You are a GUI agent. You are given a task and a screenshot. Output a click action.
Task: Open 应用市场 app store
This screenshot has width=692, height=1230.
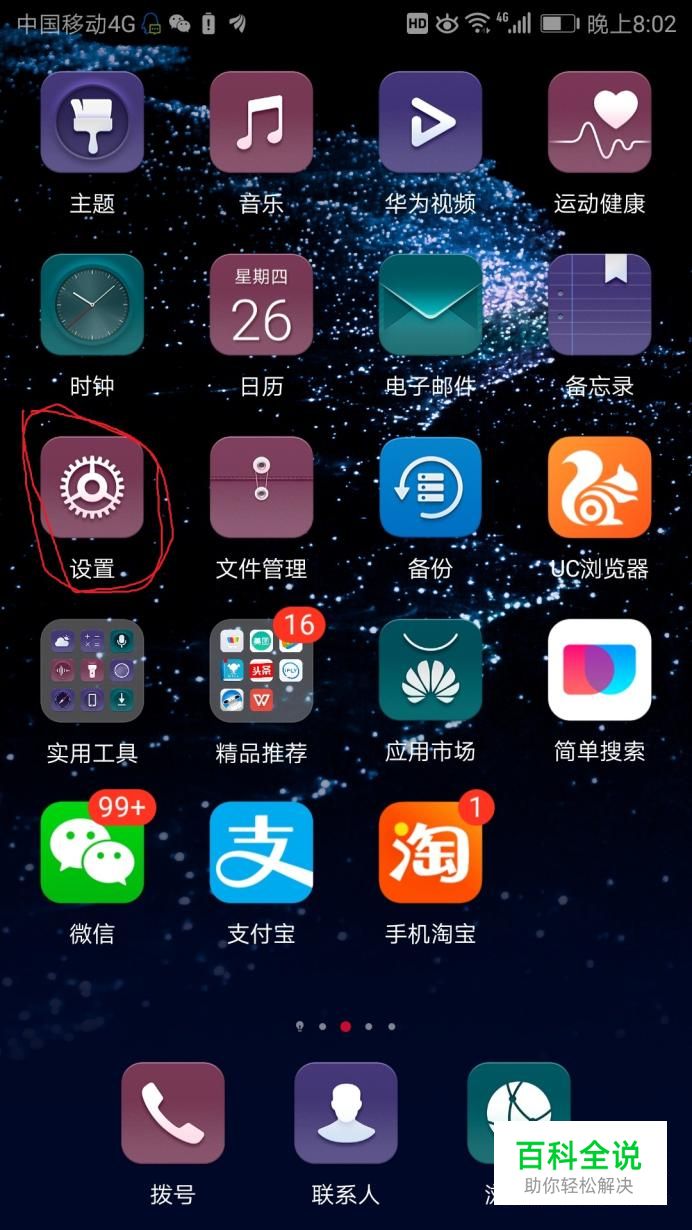click(430, 670)
